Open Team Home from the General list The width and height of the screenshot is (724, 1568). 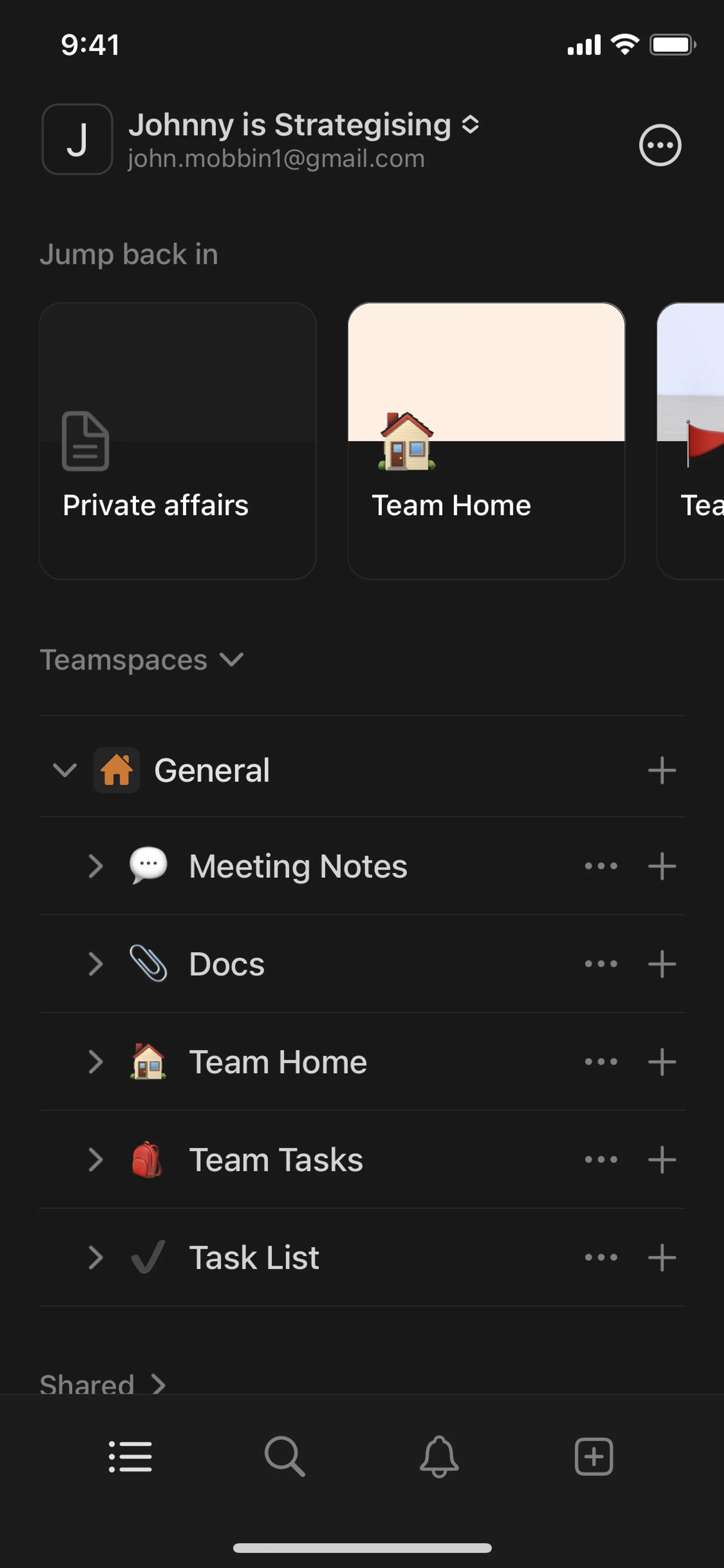pyautogui.click(x=278, y=1062)
